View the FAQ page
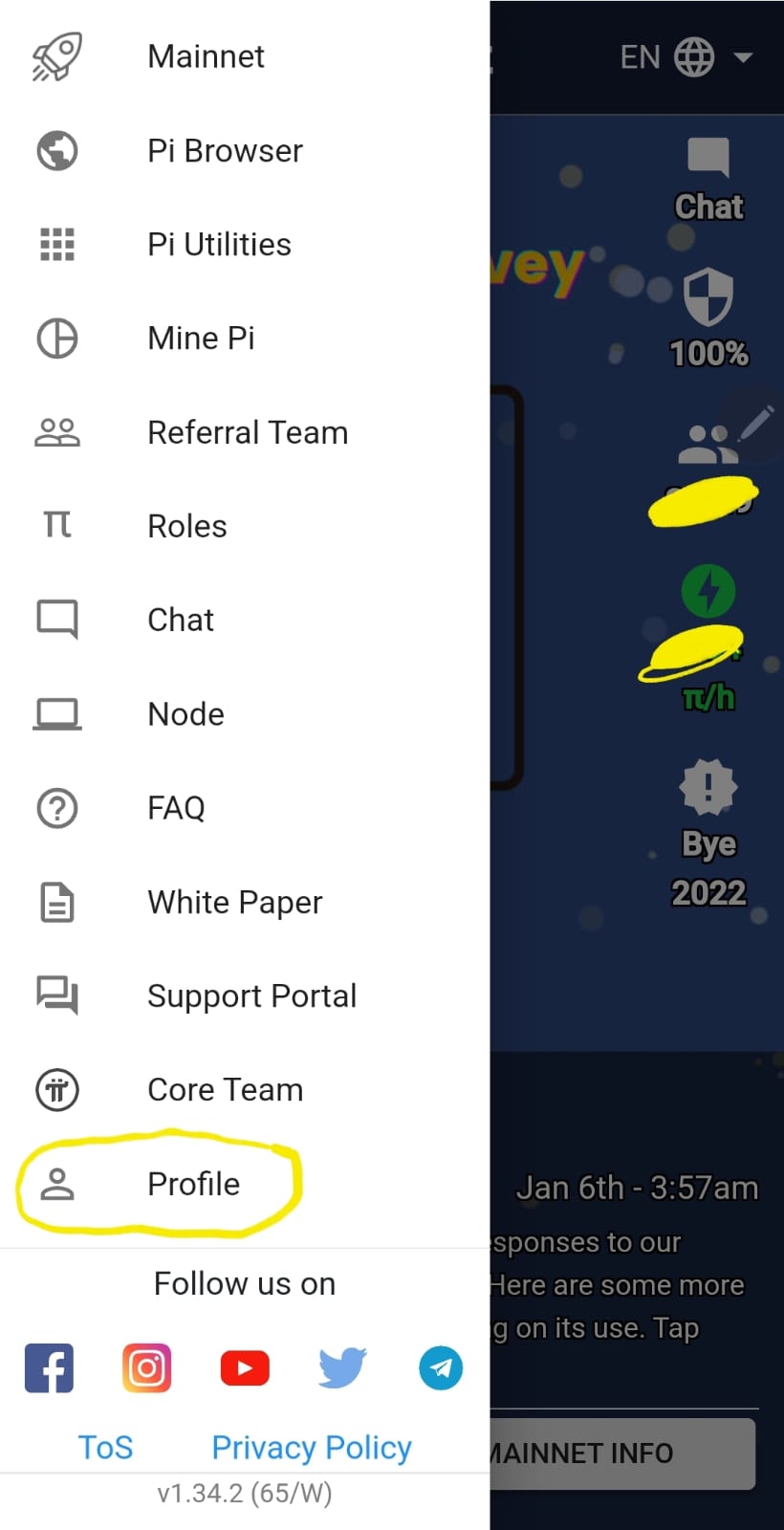Viewport: 784px width, 1530px height. pyautogui.click(x=176, y=808)
